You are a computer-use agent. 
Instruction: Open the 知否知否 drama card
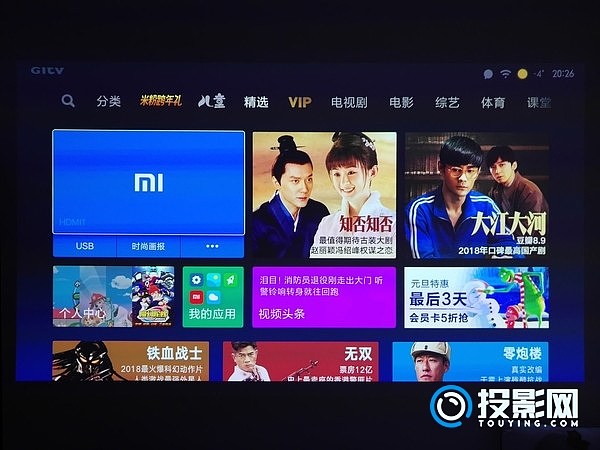(x=324, y=196)
